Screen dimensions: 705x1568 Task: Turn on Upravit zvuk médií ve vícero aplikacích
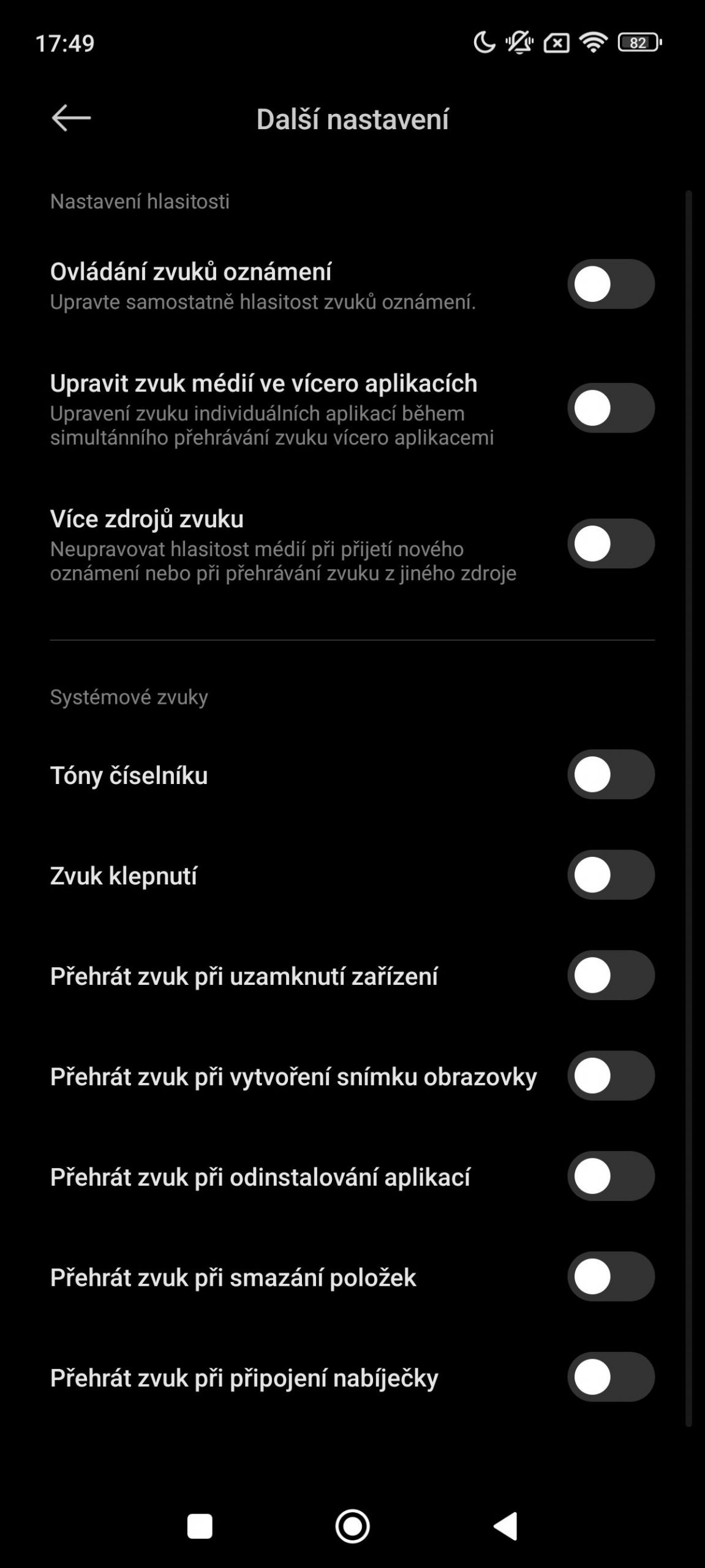611,408
